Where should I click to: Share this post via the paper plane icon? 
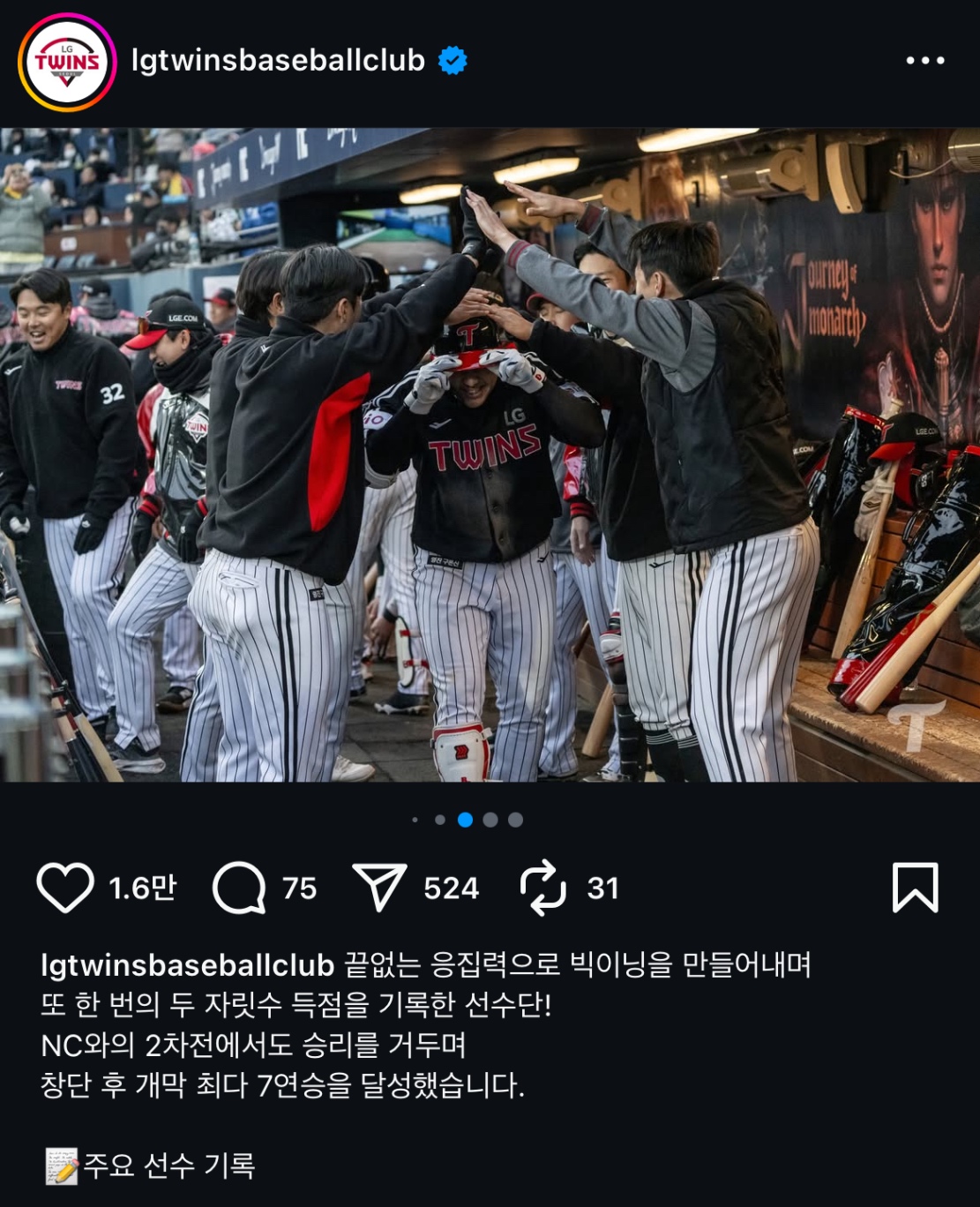click(x=379, y=888)
